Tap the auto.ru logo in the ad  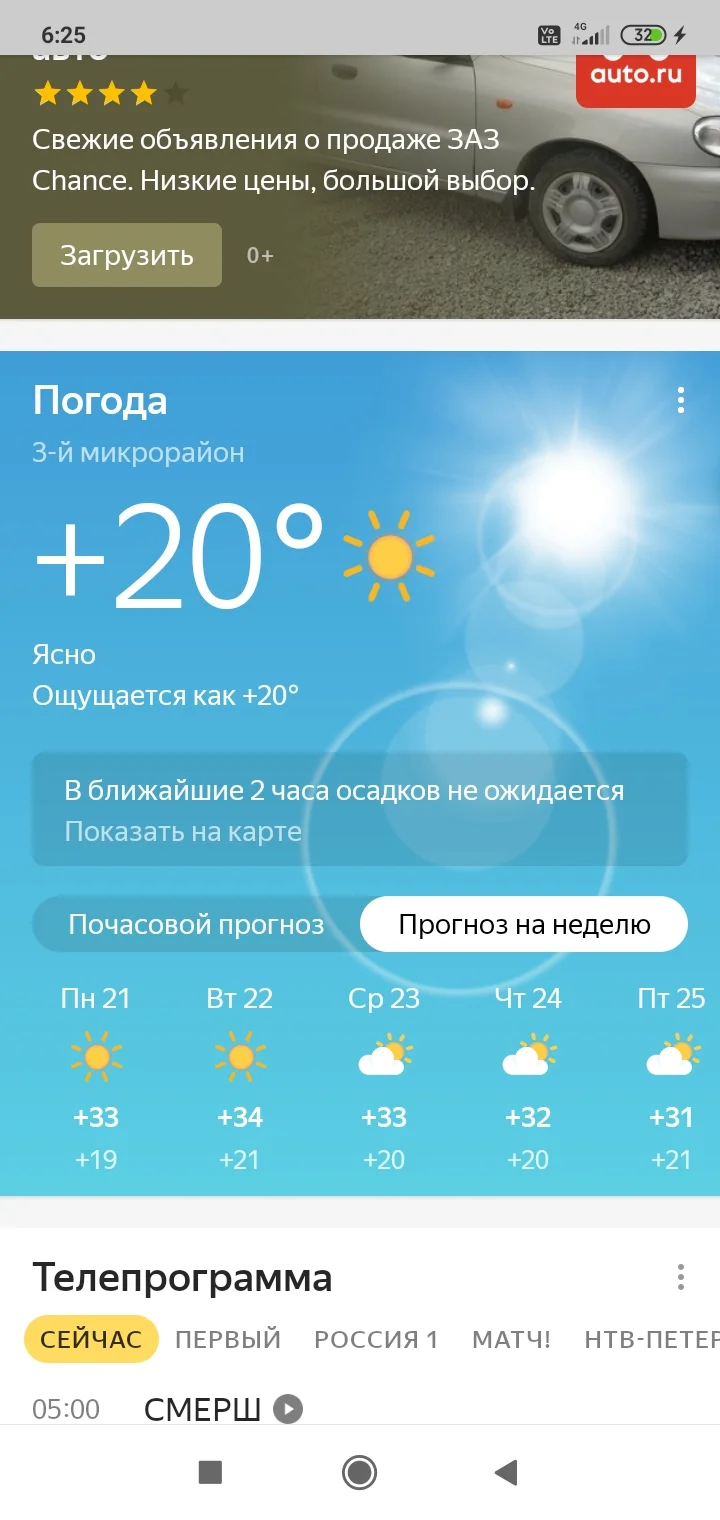point(635,79)
